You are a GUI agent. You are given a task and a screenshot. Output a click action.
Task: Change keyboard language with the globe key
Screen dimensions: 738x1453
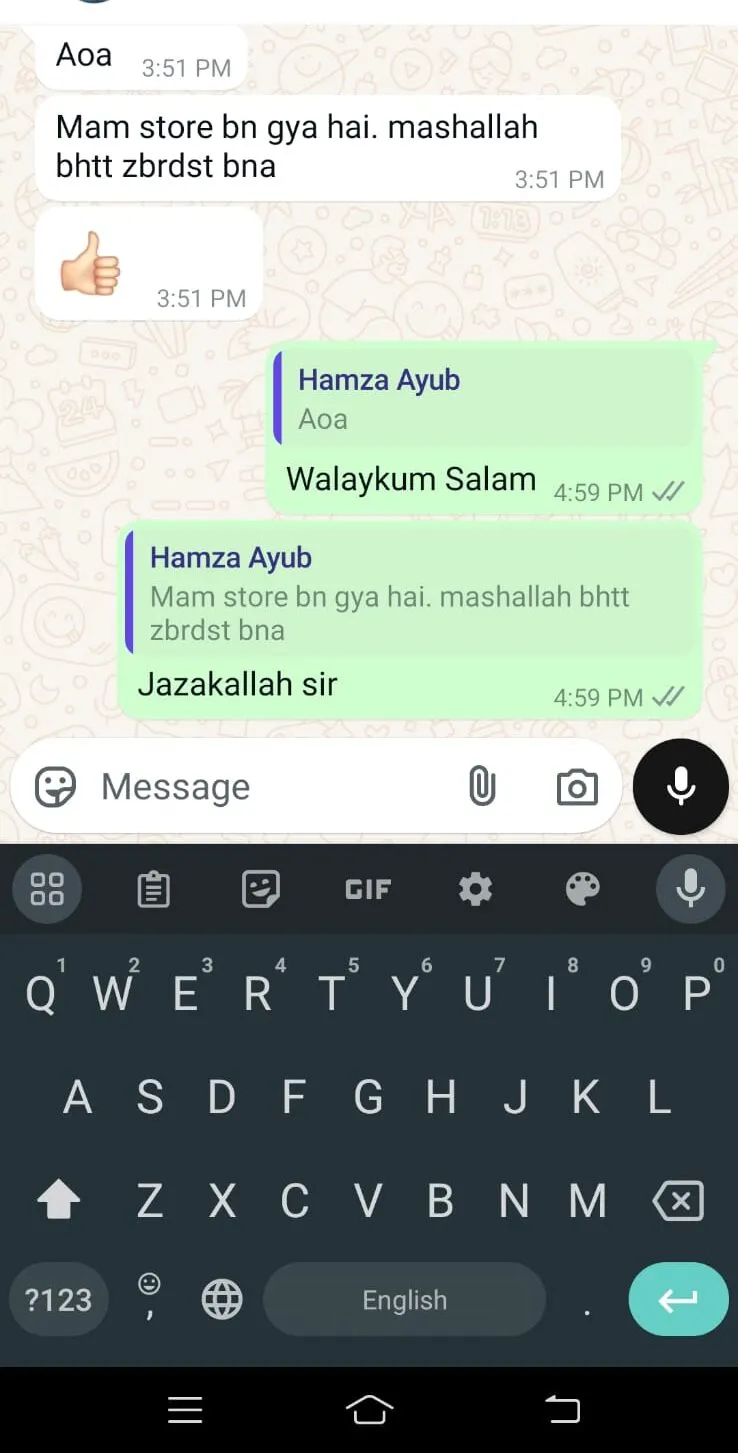point(222,1300)
